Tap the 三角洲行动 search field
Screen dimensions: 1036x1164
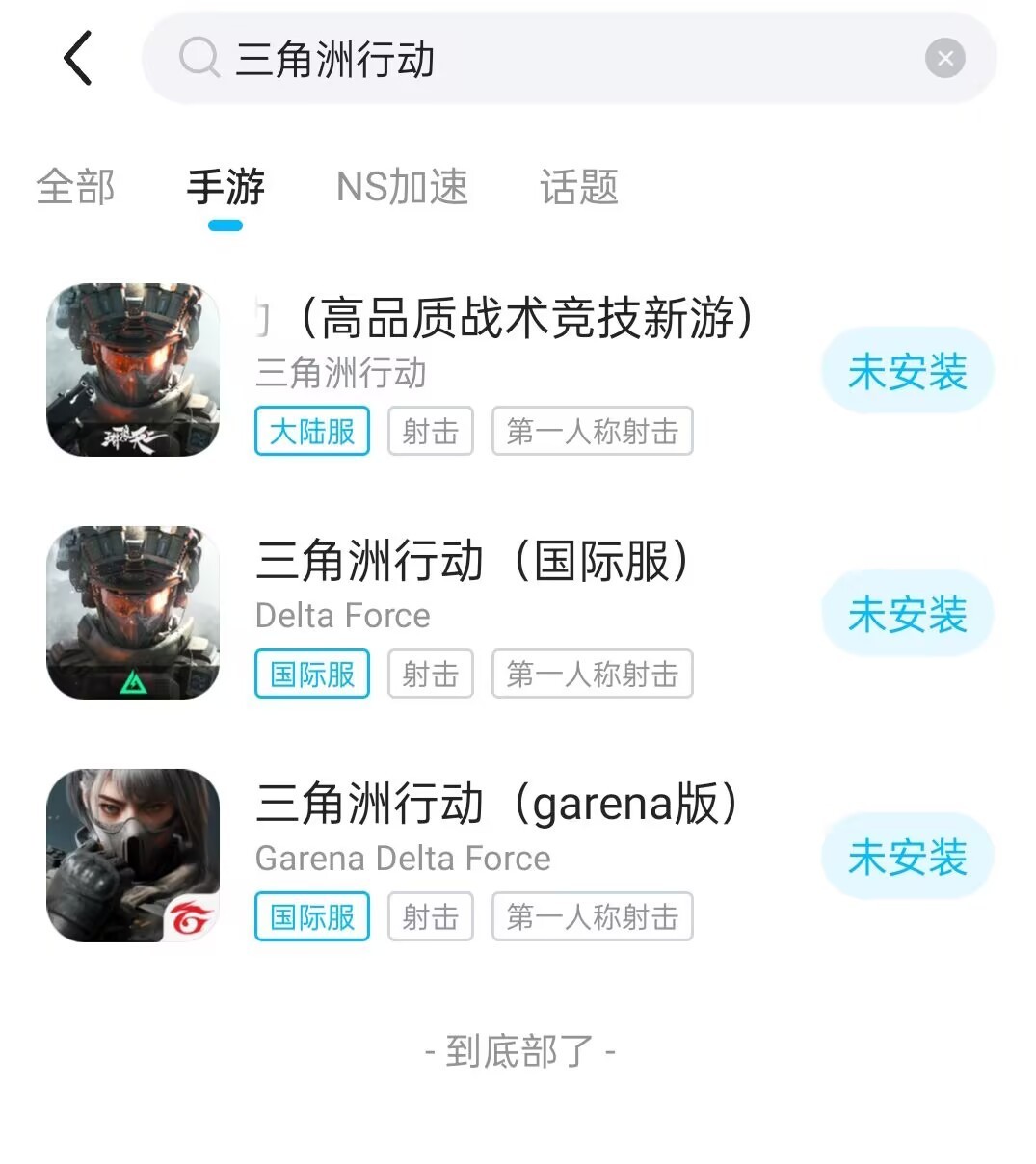click(540, 59)
